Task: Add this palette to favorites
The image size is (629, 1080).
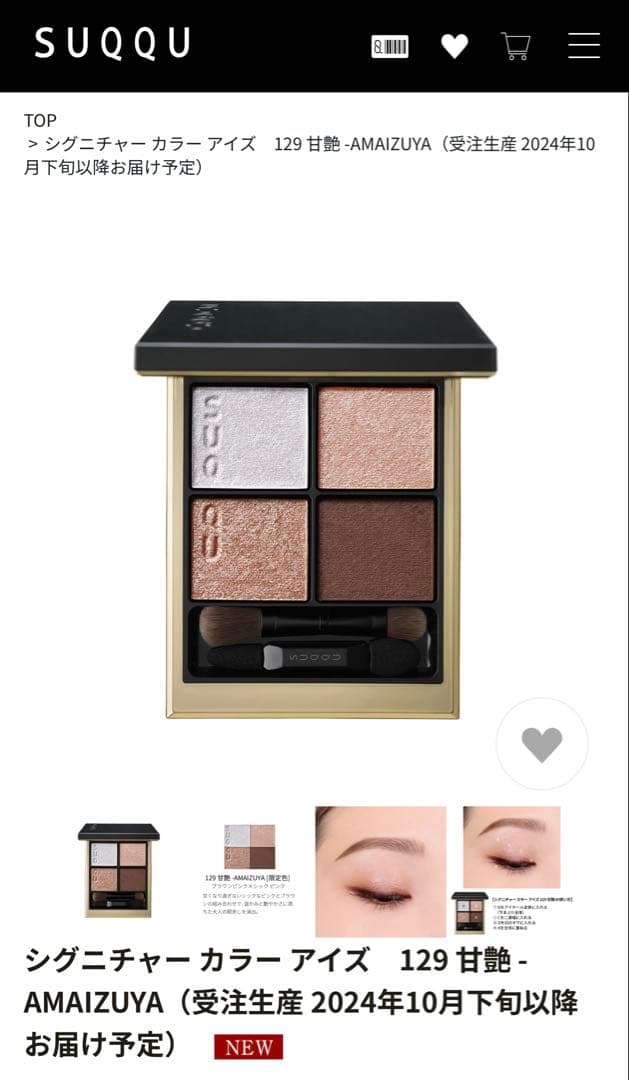Action: [542, 744]
